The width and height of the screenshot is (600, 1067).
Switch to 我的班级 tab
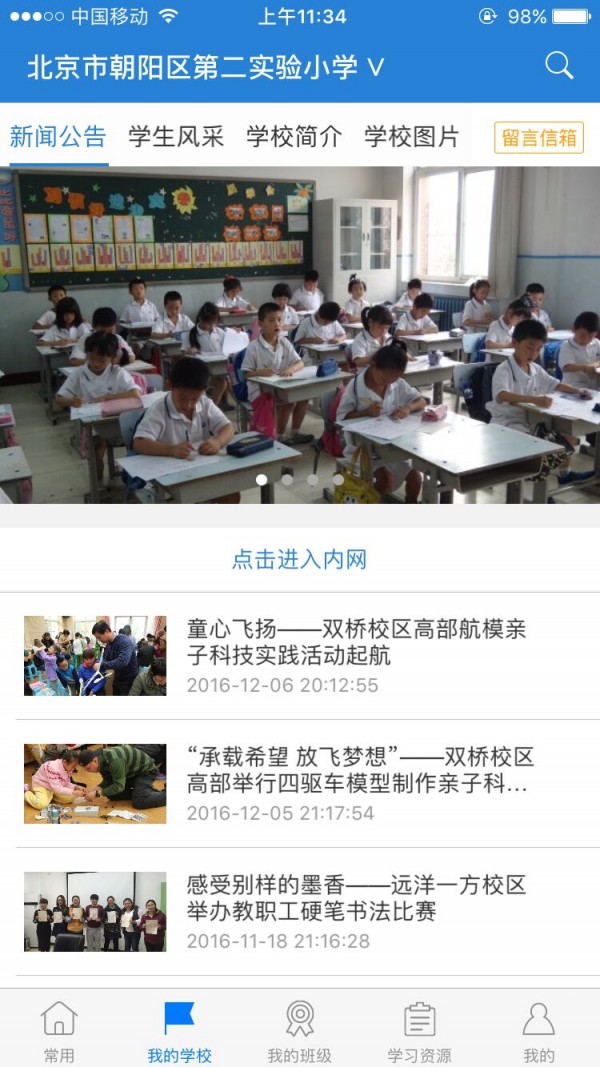(299, 1030)
